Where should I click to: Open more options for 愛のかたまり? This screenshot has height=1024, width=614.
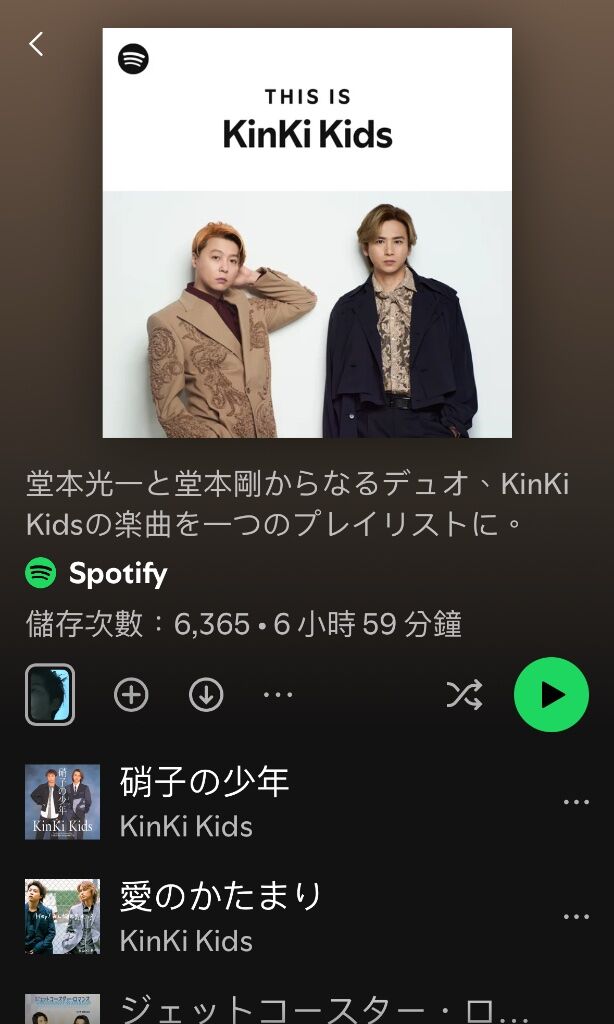point(576,917)
